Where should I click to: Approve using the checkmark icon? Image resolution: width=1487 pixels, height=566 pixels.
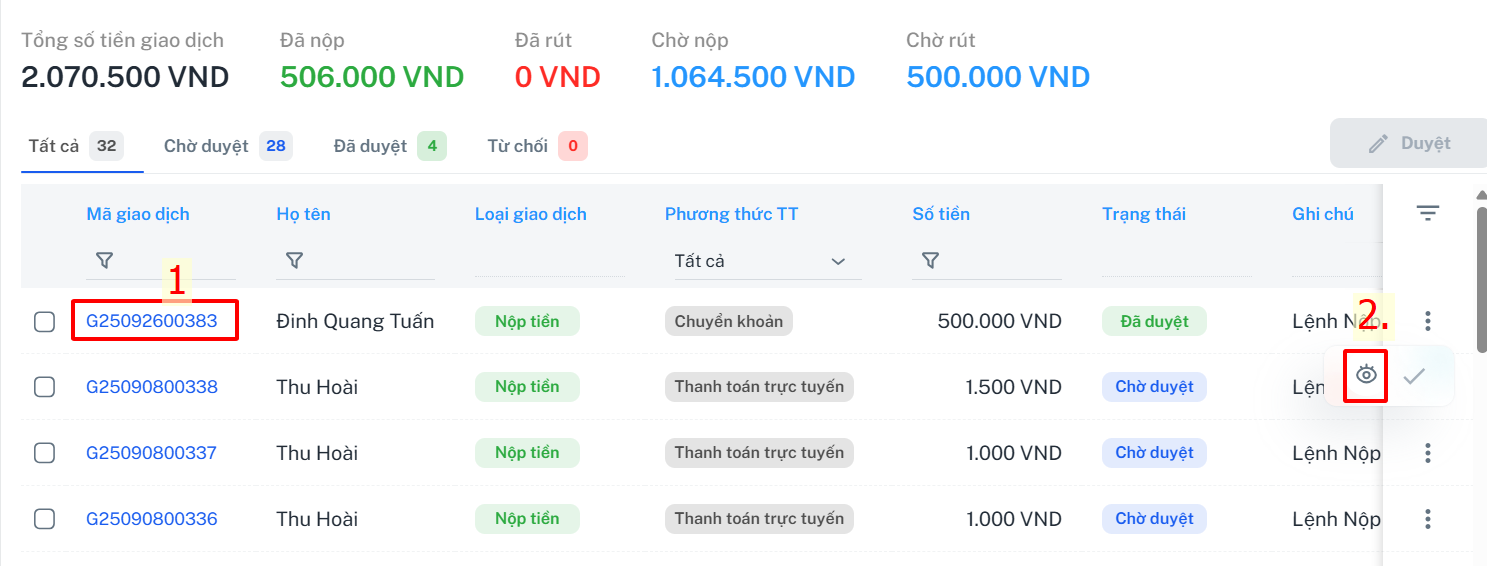click(1414, 376)
